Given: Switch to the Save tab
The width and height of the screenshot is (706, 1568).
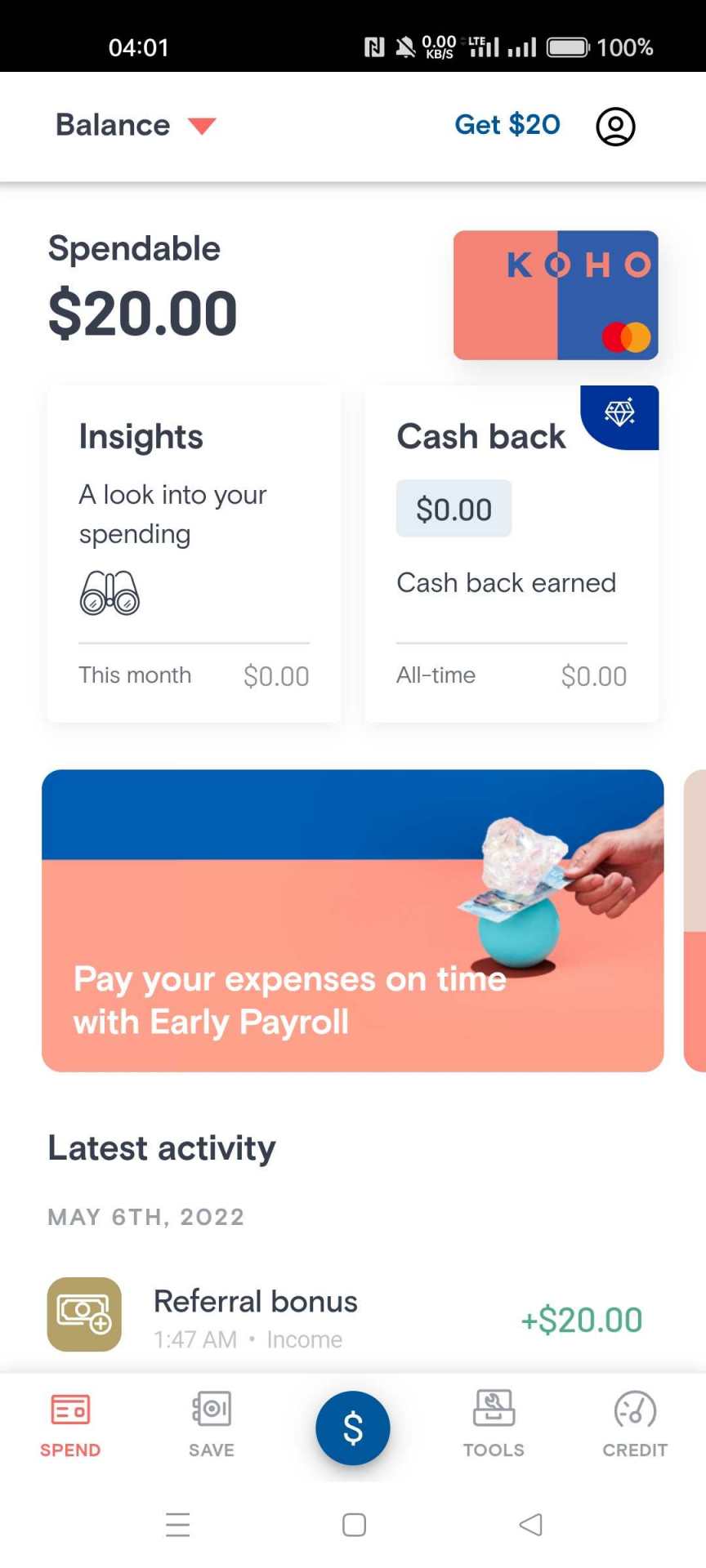Looking at the screenshot, I should (x=212, y=1426).
